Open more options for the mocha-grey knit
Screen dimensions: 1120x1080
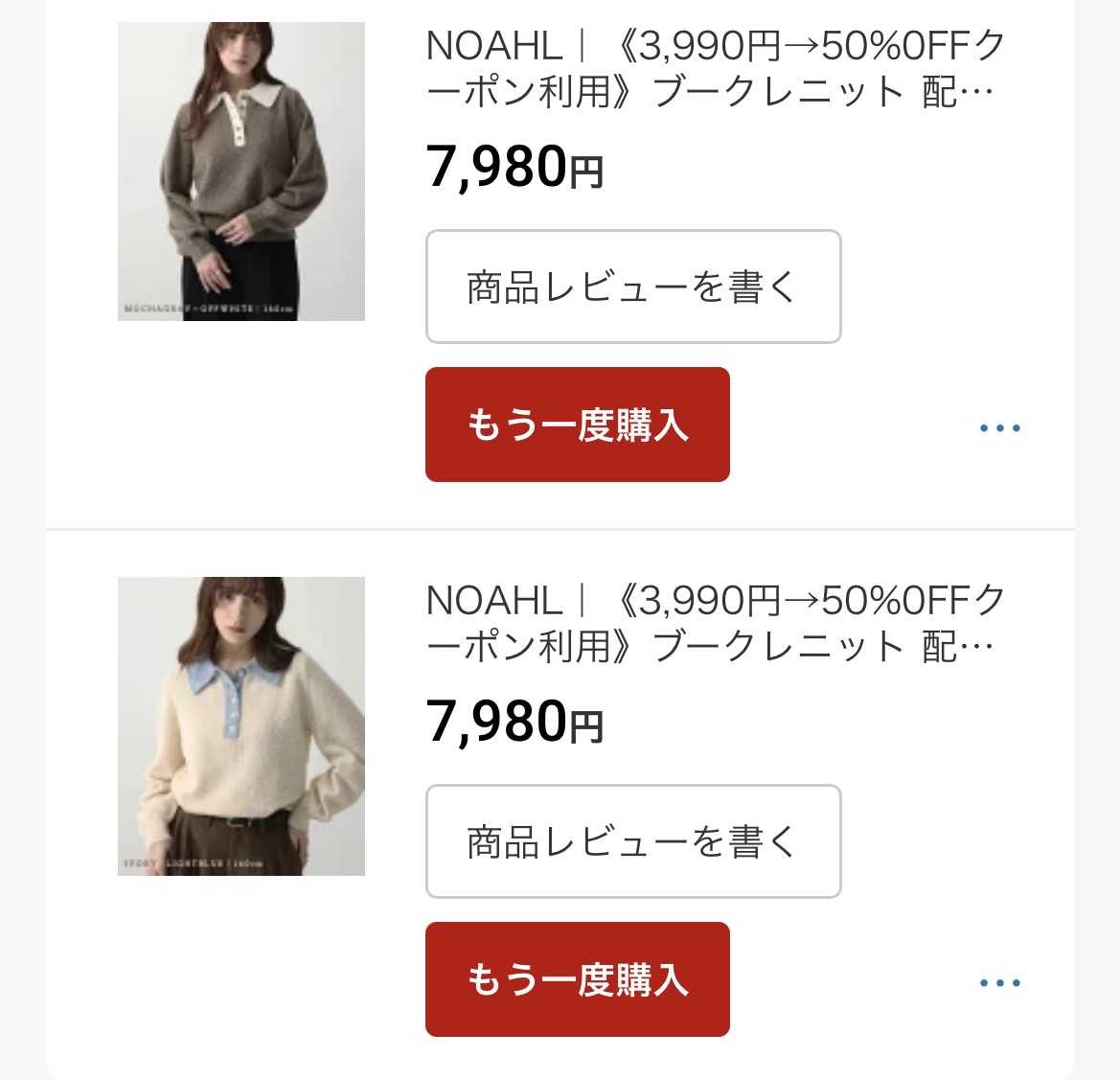pyautogui.click(x=999, y=427)
